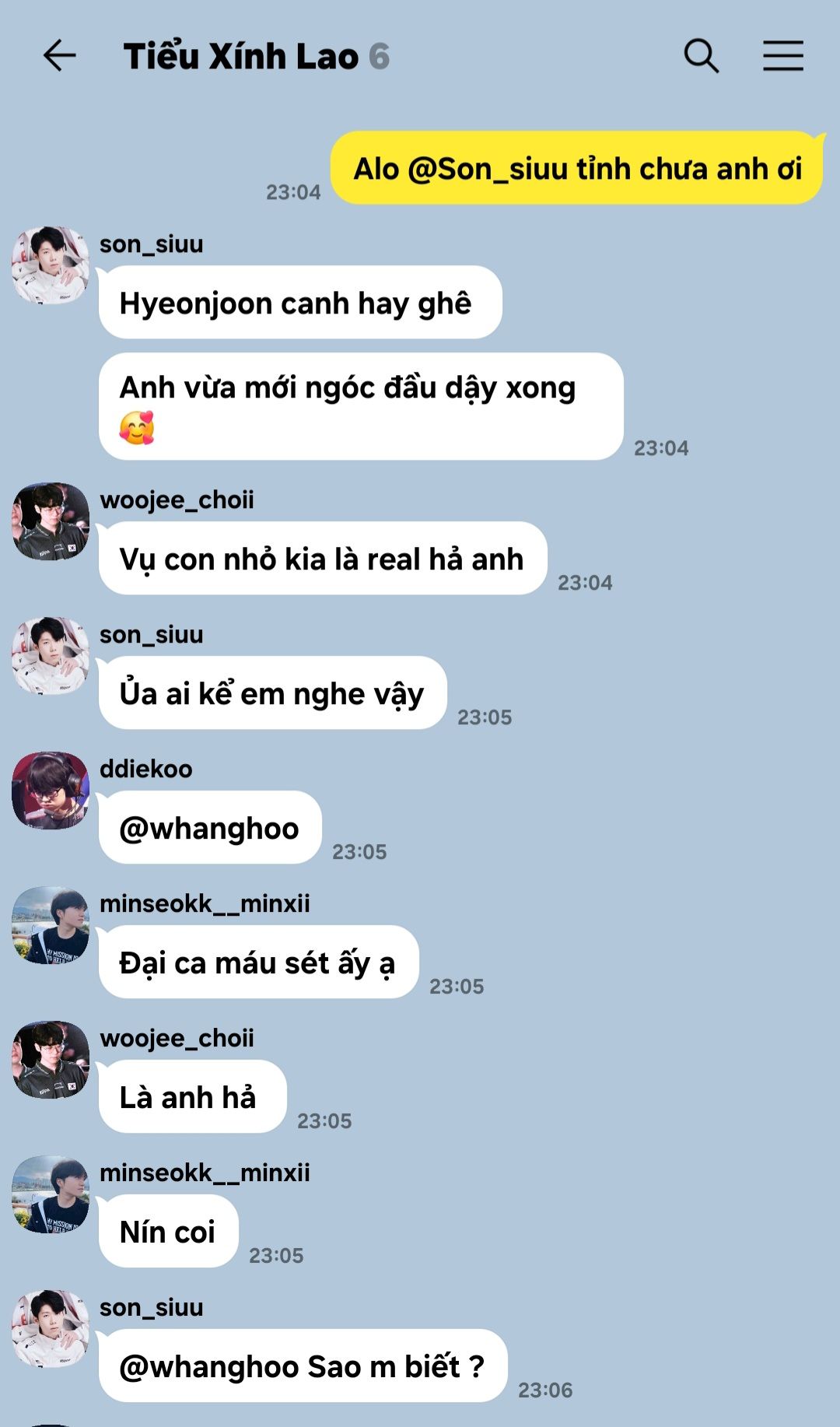
Task: Open search in this chat
Action: tap(701, 56)
